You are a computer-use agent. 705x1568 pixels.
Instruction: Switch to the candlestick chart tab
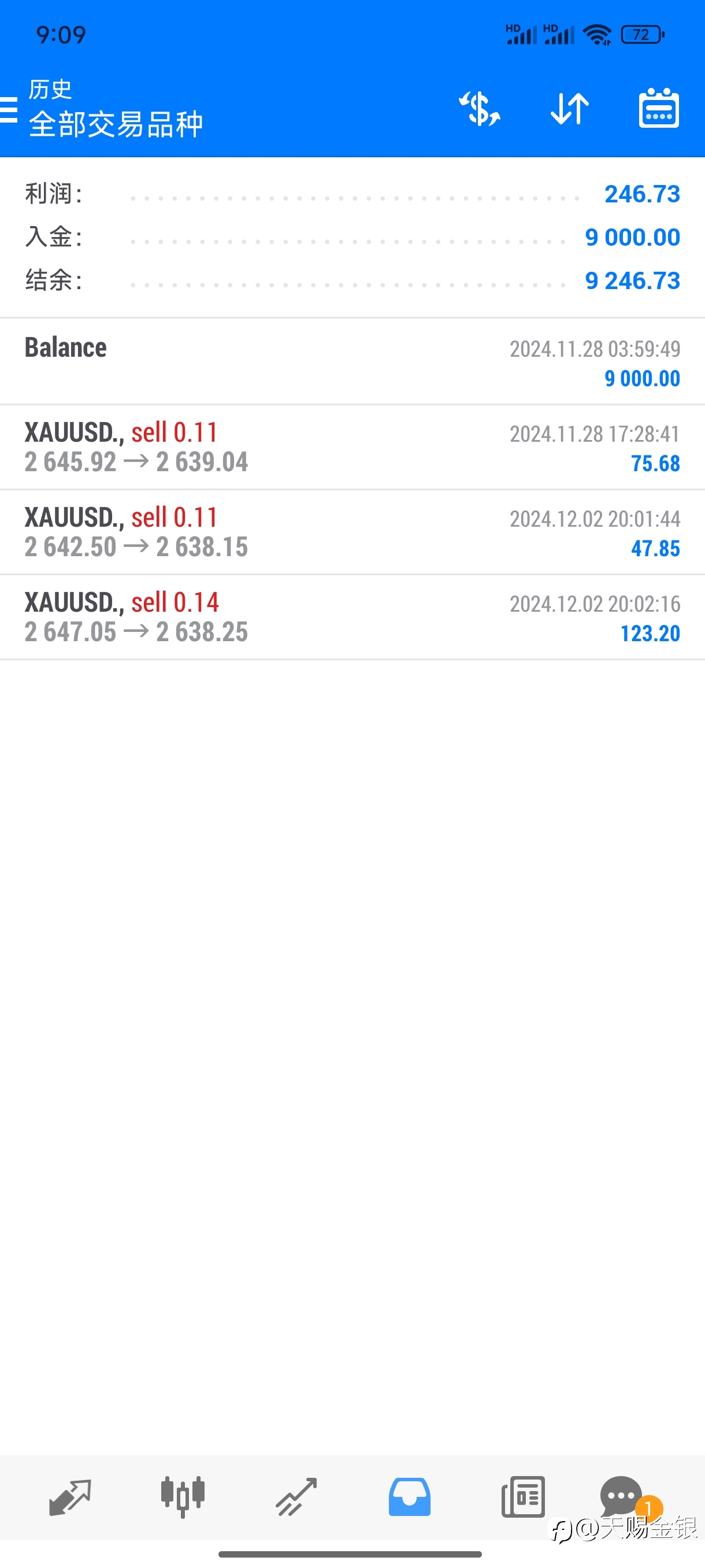coord(183,1497)
